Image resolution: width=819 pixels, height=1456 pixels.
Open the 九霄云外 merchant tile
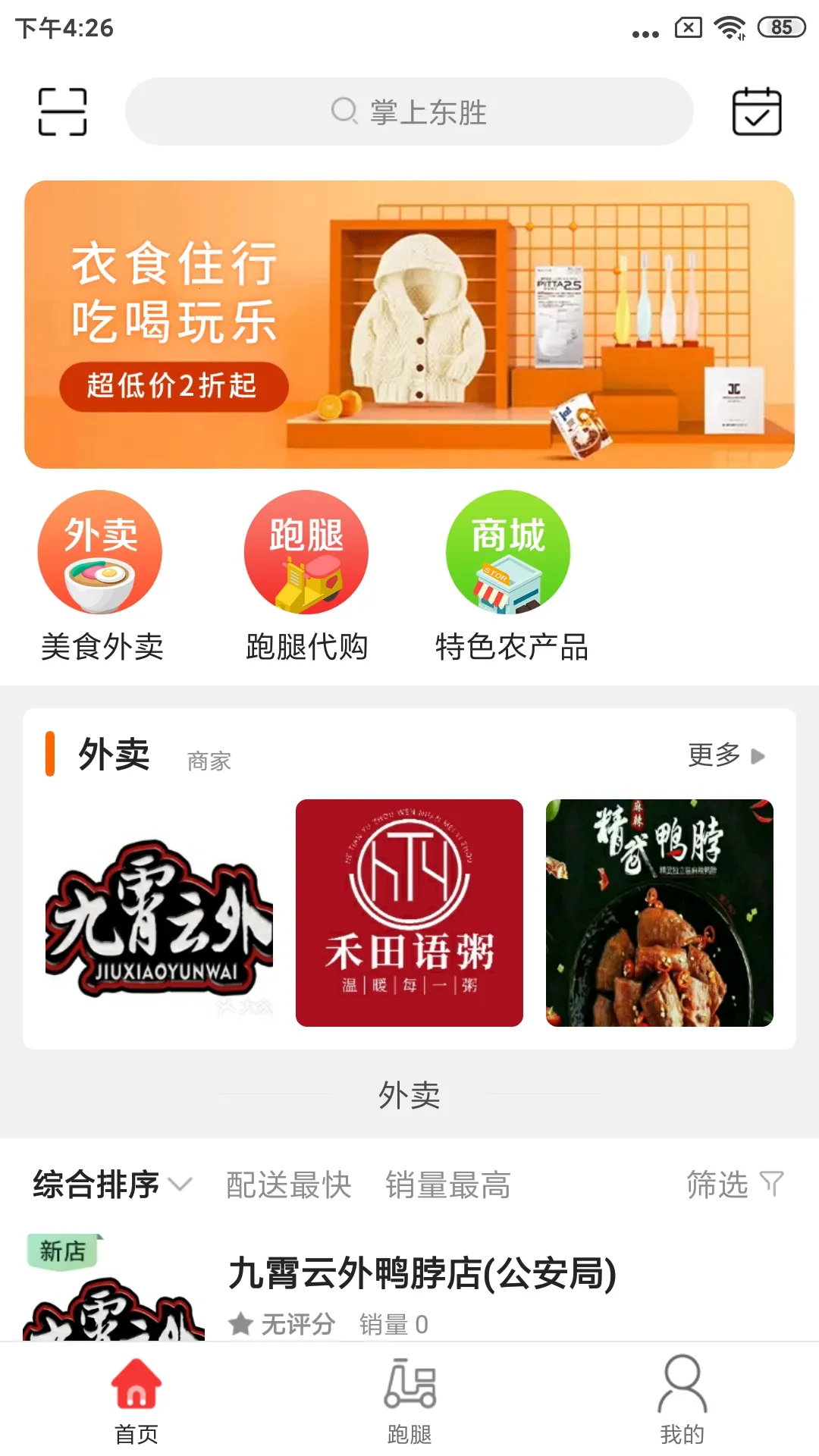pyautogui.click(x=159, y=913)
